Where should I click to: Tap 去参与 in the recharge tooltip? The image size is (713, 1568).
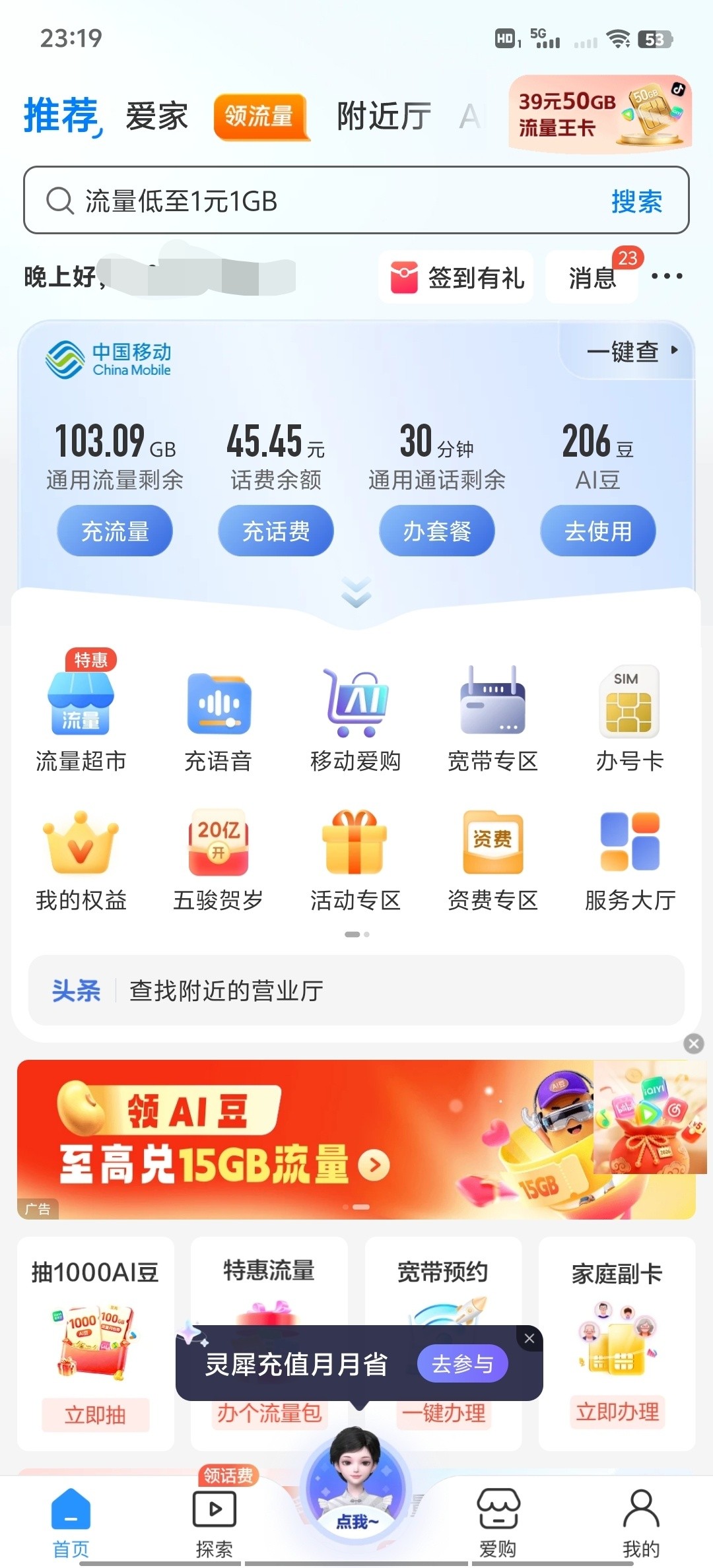point(462,1364)
